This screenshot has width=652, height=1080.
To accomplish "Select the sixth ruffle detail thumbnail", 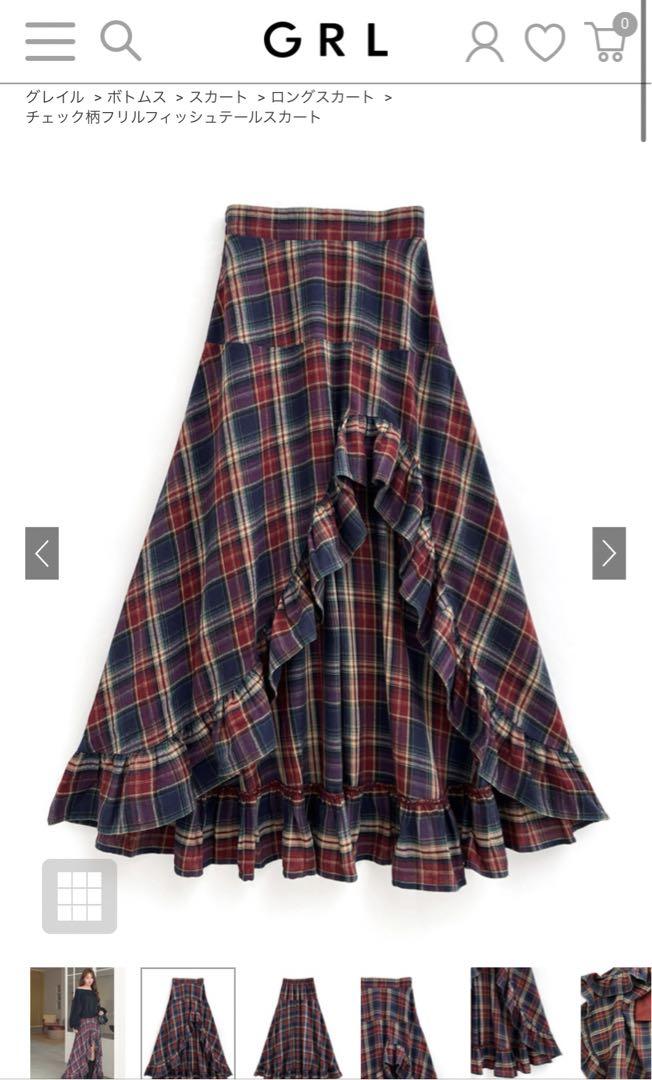I will point(616,1023).
